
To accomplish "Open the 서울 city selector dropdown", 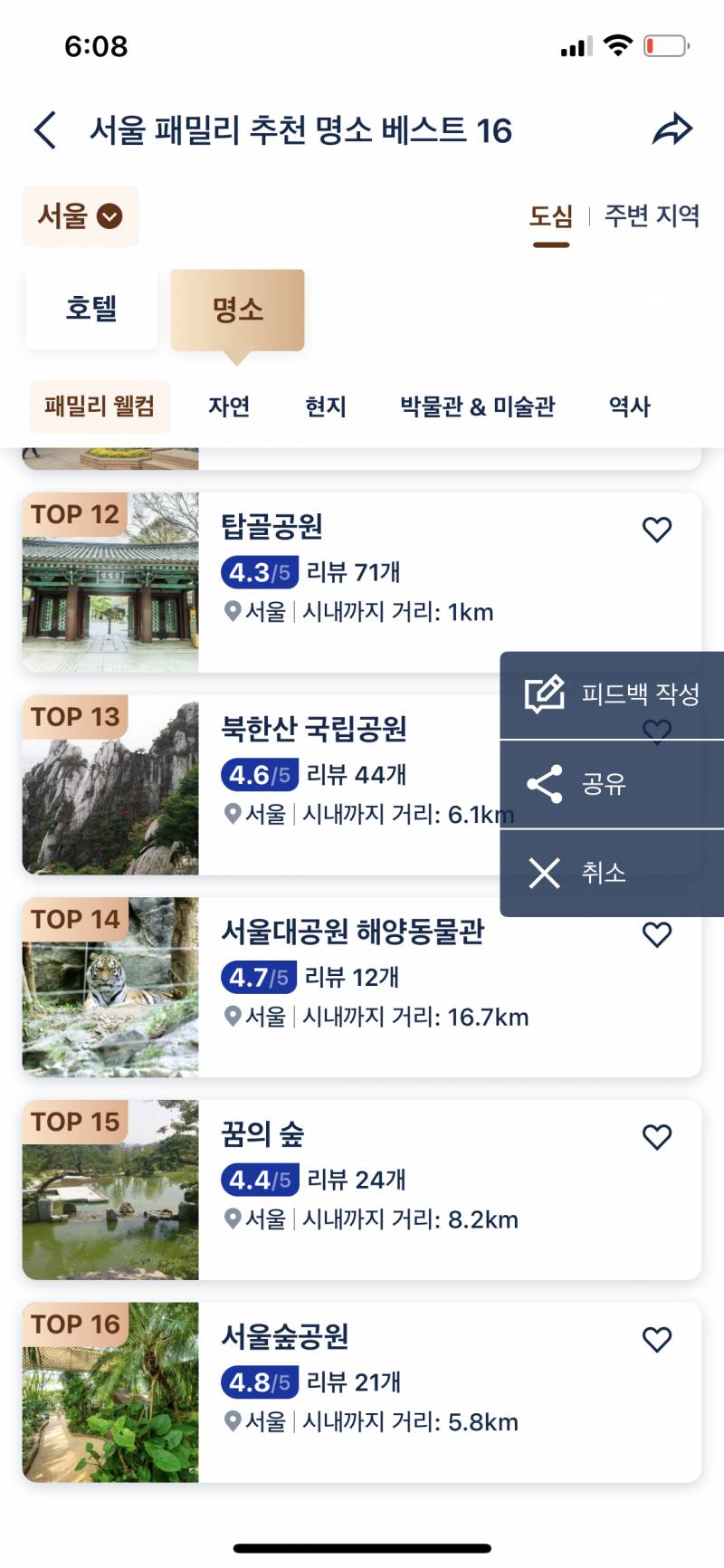I will 80,216.
